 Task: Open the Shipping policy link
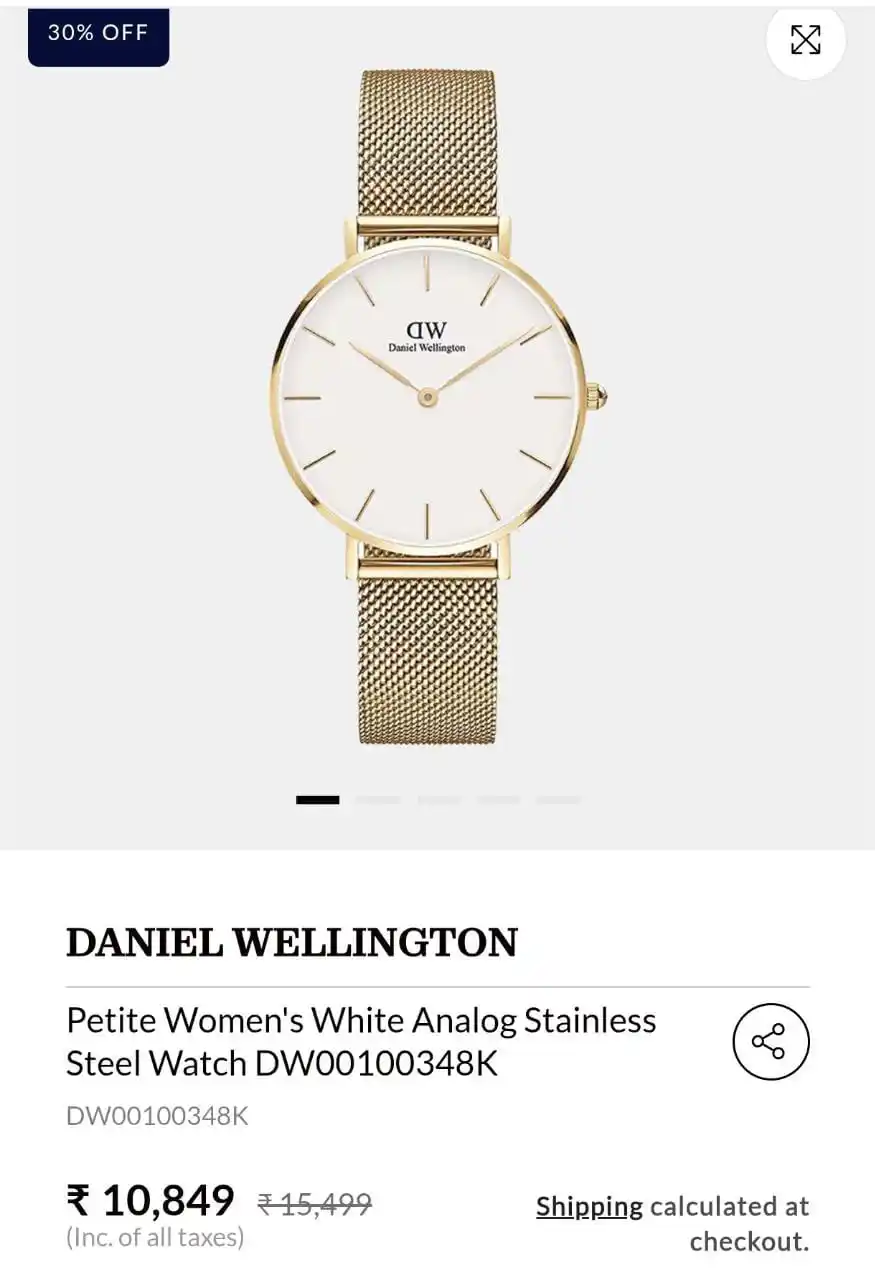coord(589,1206)
